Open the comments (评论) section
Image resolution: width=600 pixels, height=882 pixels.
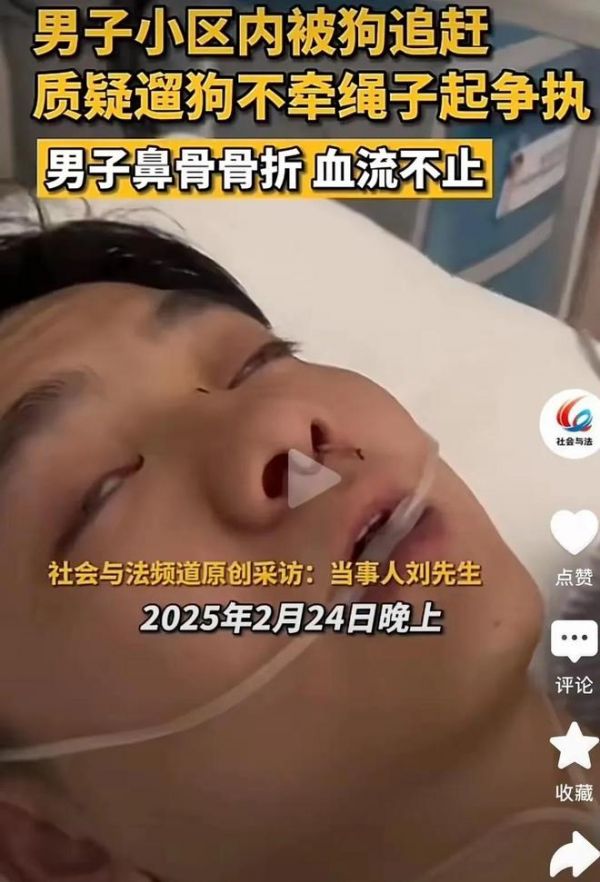(x=574, y=641)
